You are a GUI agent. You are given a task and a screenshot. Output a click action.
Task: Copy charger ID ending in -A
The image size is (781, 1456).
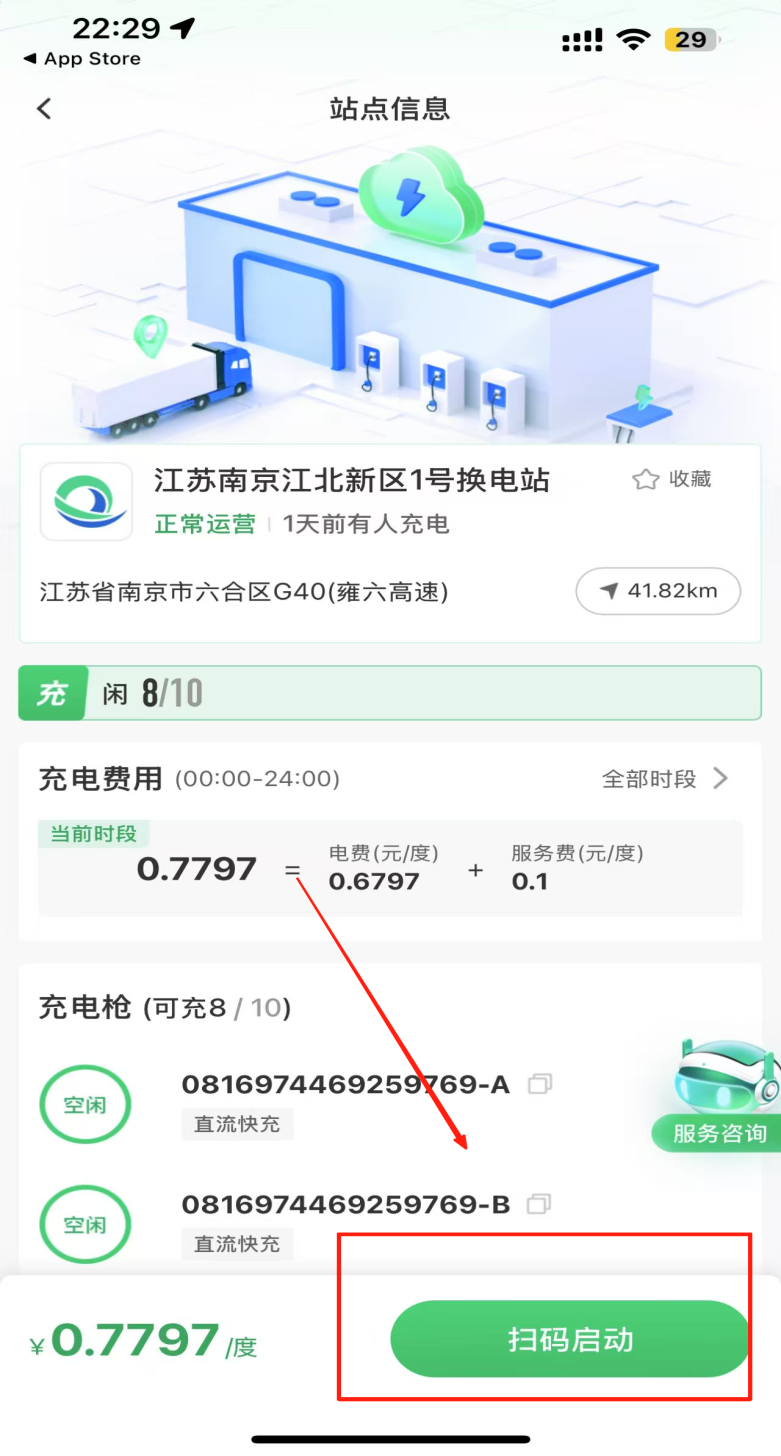click(x=540, y=1084)
